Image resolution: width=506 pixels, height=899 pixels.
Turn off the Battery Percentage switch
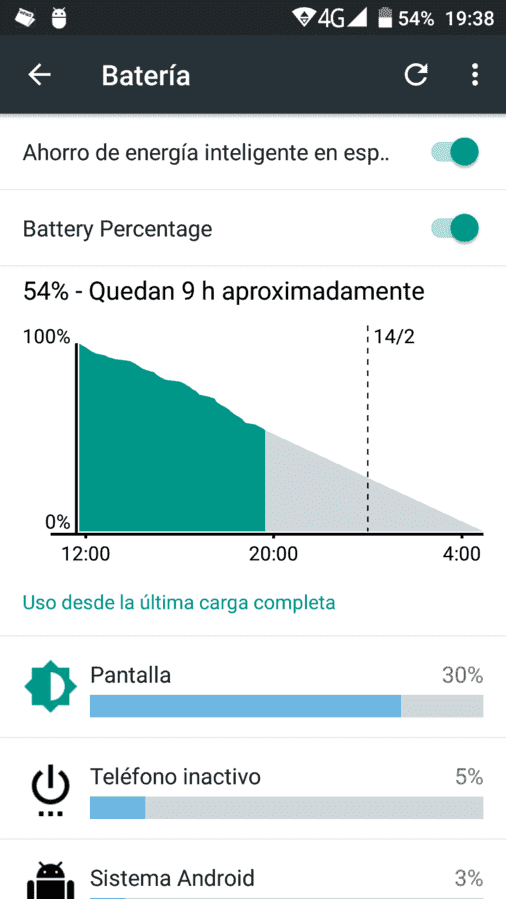click(x=455, y=229)
